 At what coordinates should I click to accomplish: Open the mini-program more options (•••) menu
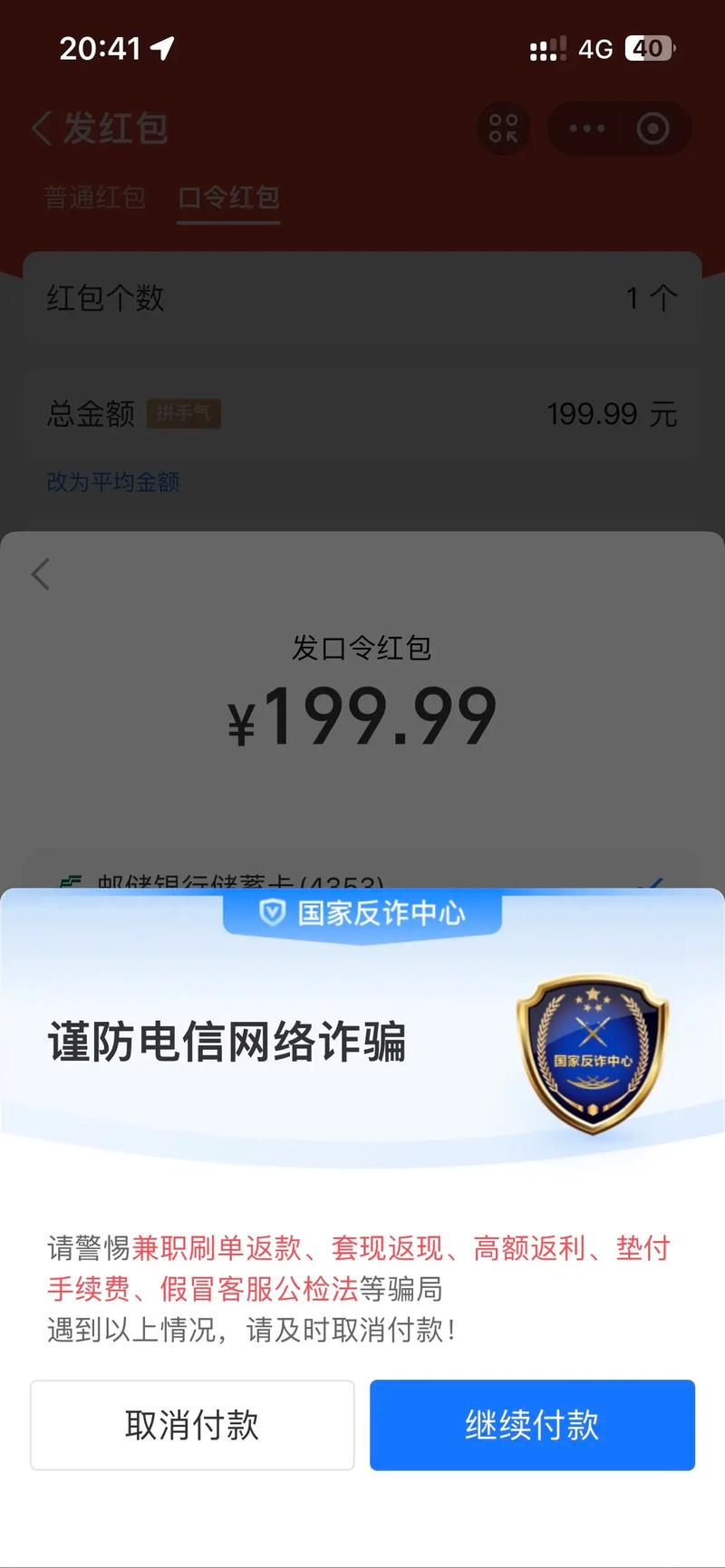click(x=588, y=129)
